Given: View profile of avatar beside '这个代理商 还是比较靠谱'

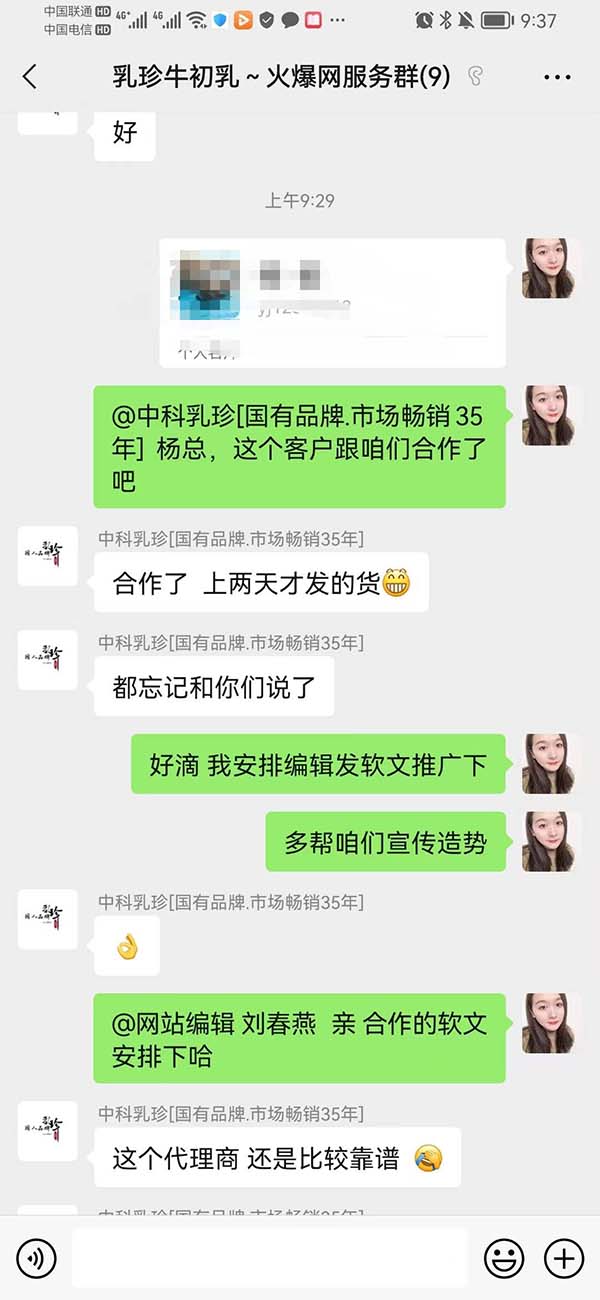Looking at the screenshot, I should [x=48, y=1132].
